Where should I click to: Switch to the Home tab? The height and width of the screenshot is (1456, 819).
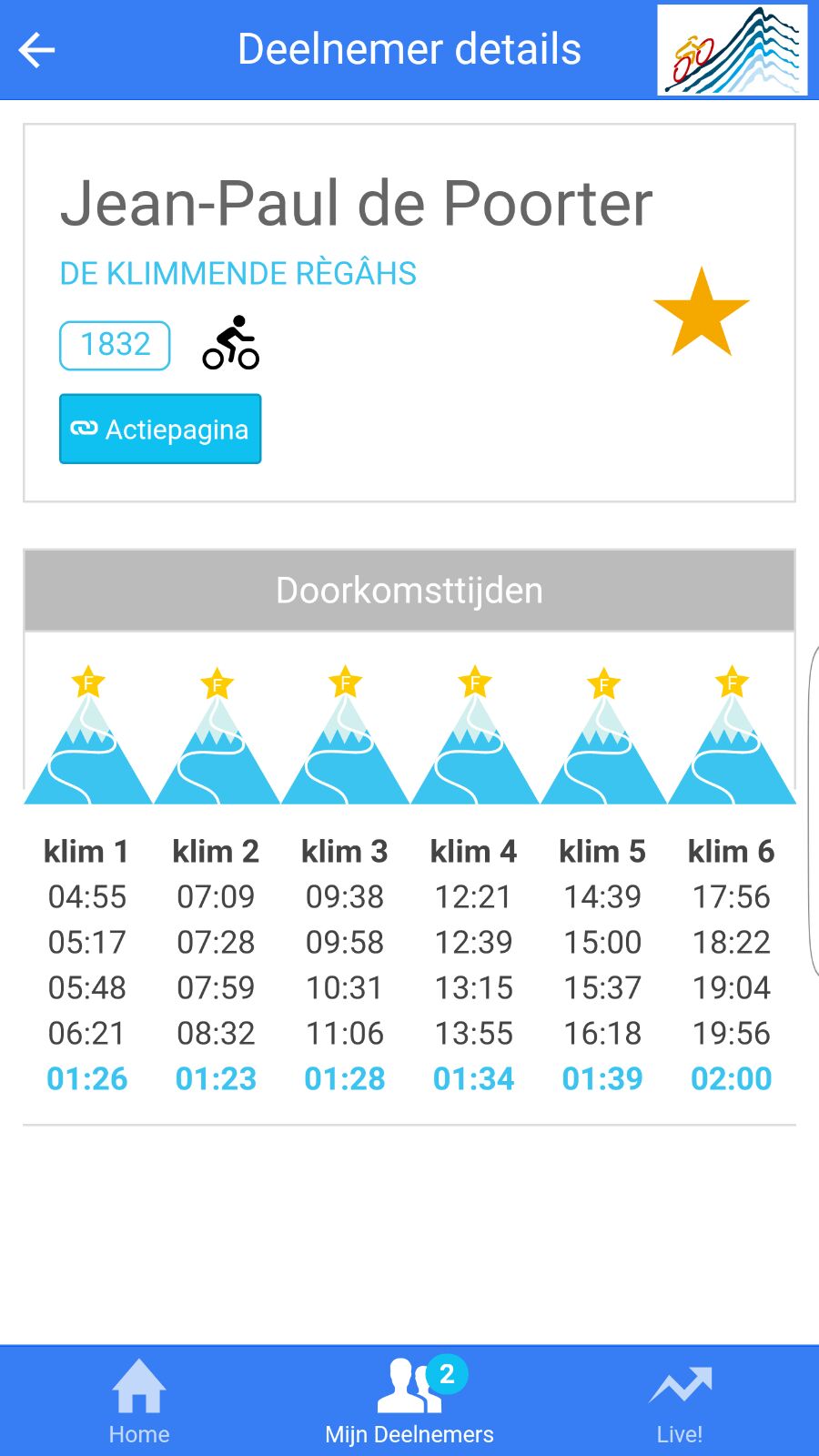click(x=139, y=1401)
